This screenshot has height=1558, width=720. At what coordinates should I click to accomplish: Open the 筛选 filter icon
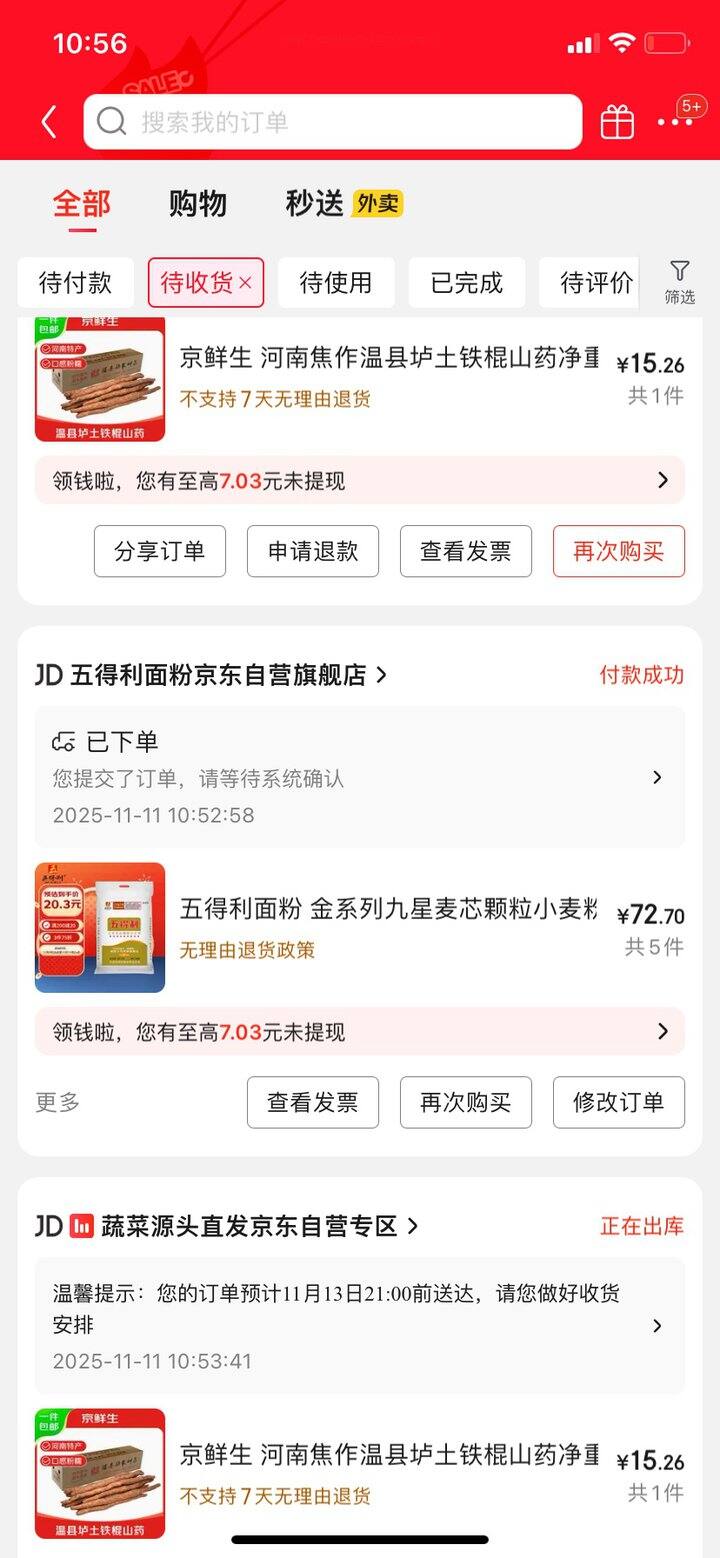pos(680,281)
